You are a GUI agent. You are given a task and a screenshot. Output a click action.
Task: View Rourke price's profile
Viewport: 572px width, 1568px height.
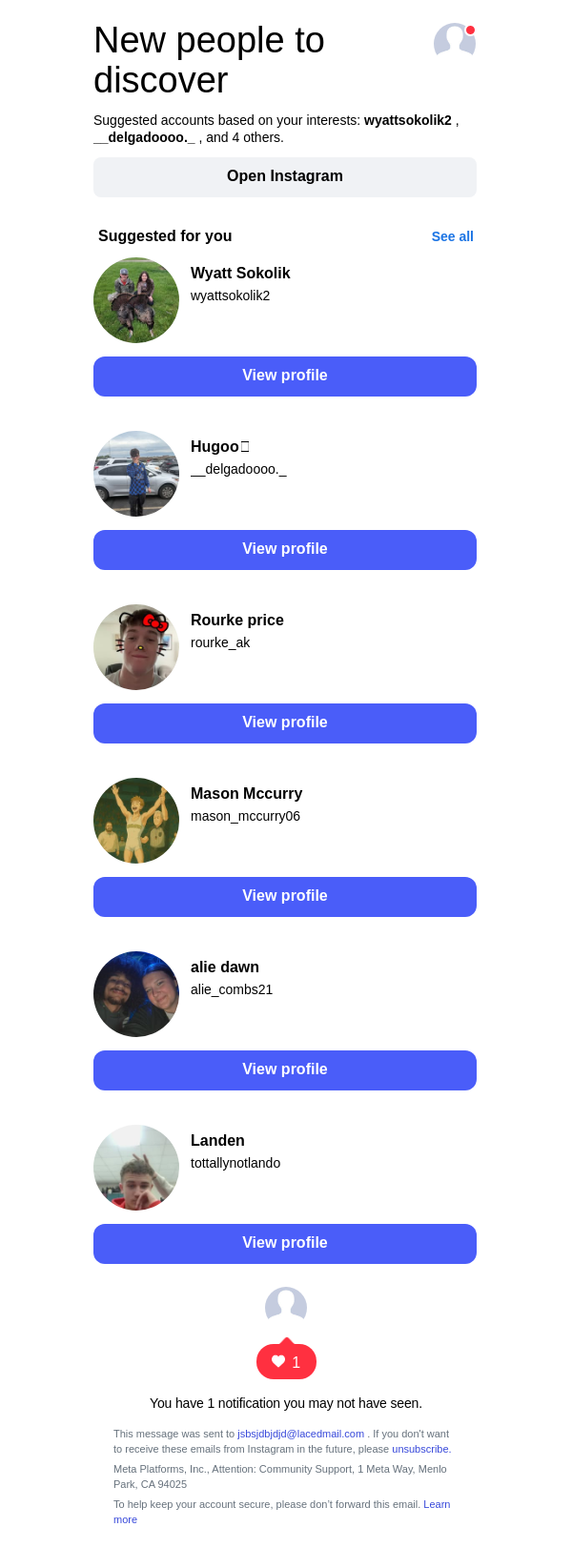coord(284,723)
